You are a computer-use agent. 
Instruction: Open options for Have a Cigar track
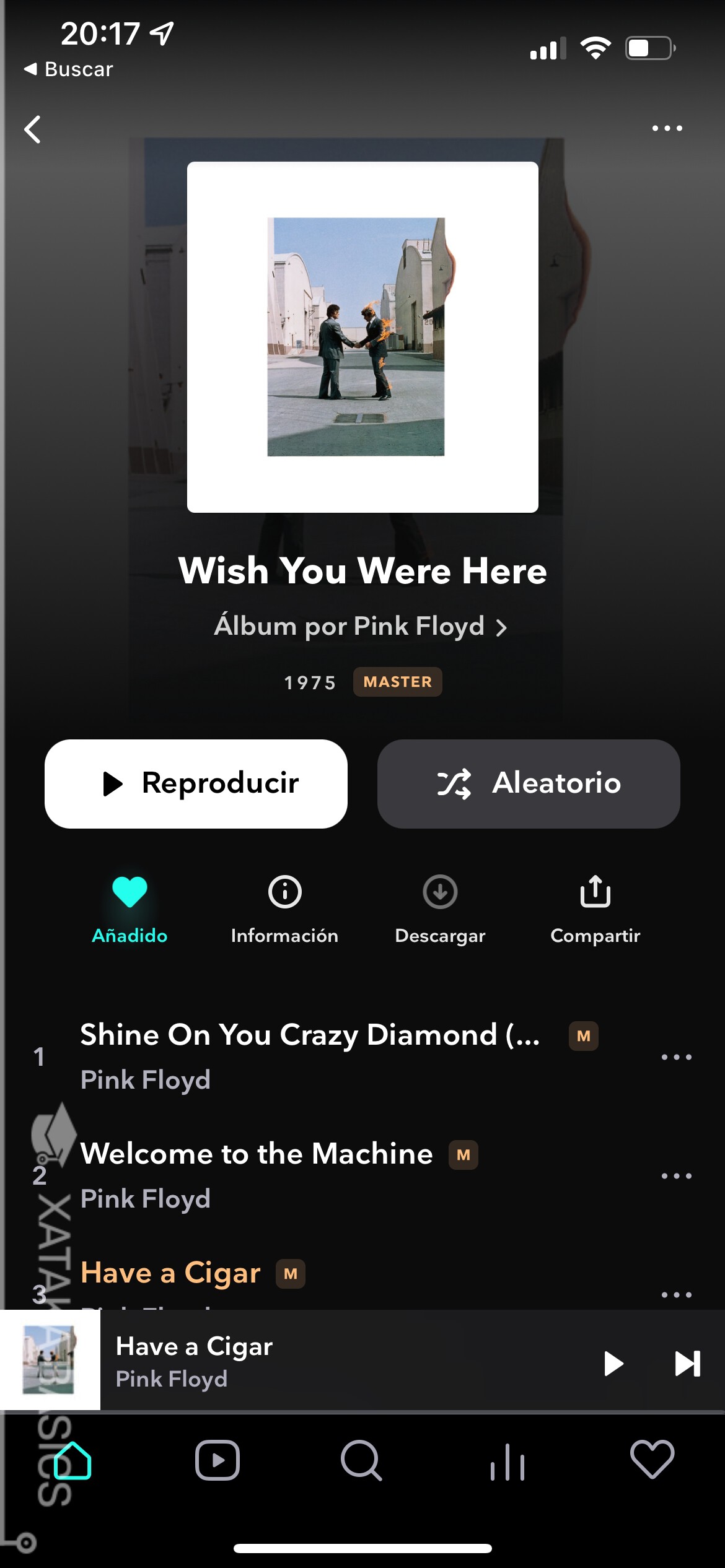(676, 1294)
